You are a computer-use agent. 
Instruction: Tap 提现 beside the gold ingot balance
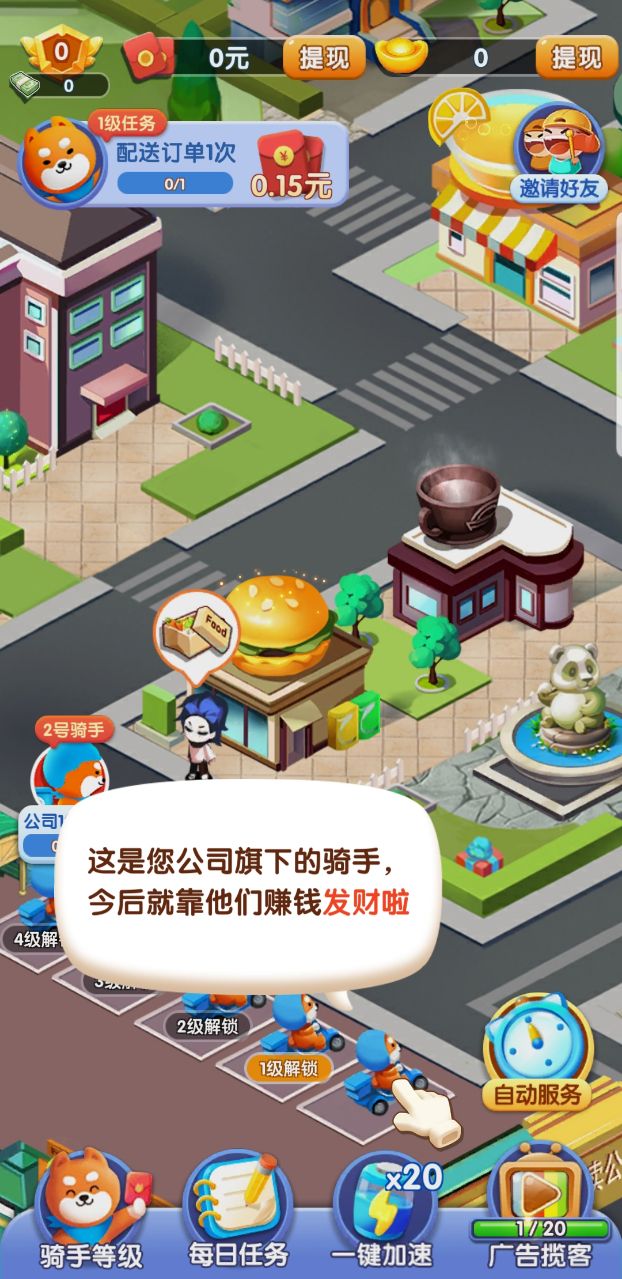tap(576, 57)
